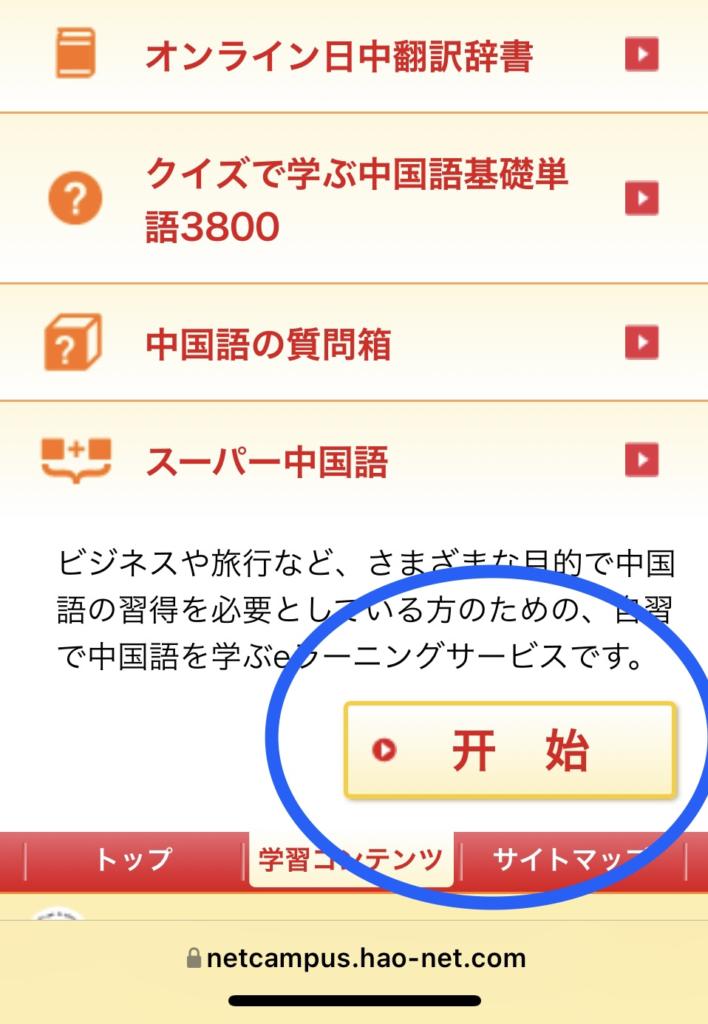
Task: Select the 学習コンテンツ tab
Action: pyautogui.click(x=351, y=859)
